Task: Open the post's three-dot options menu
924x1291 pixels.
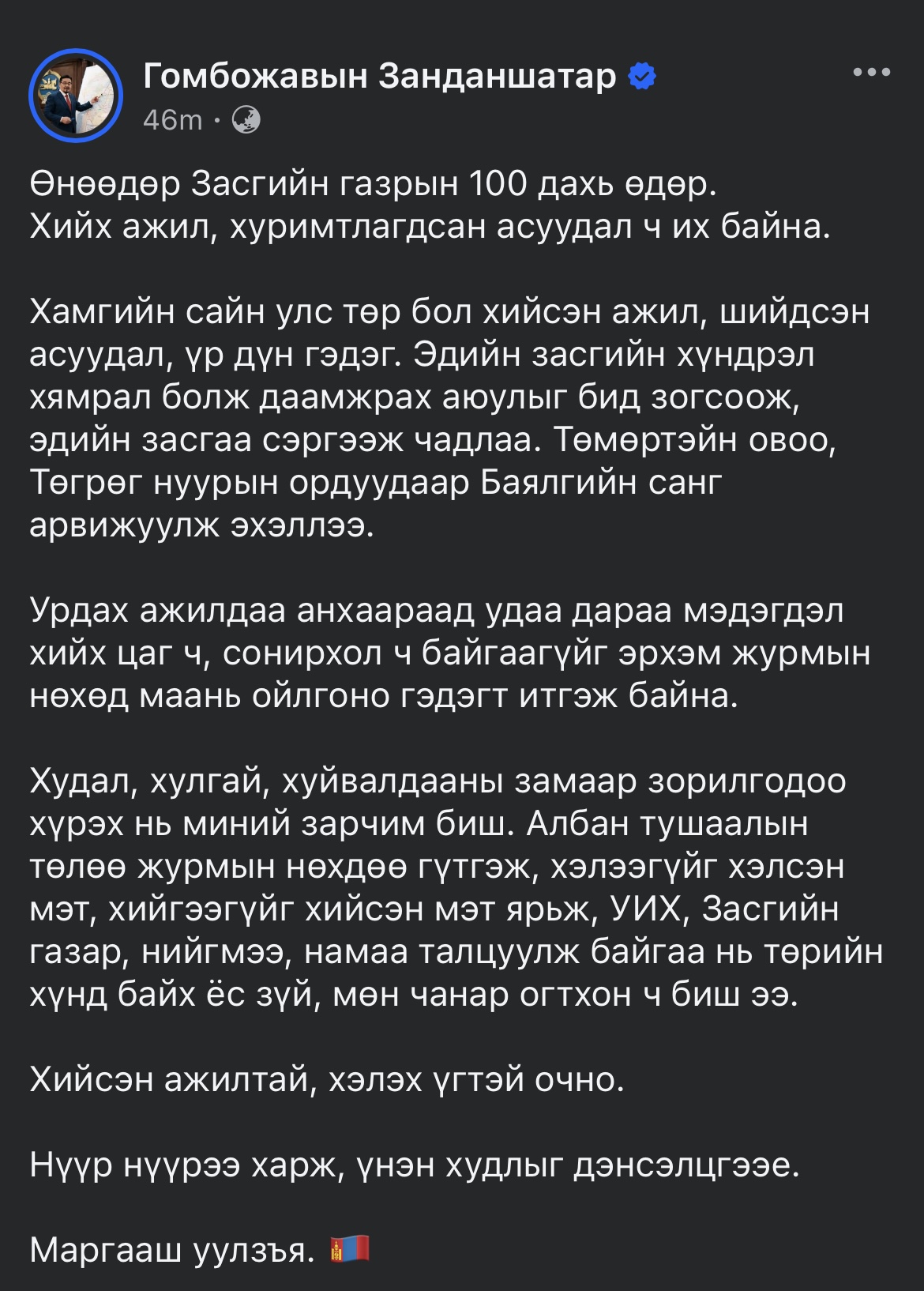Action: [x=872, y=73]
